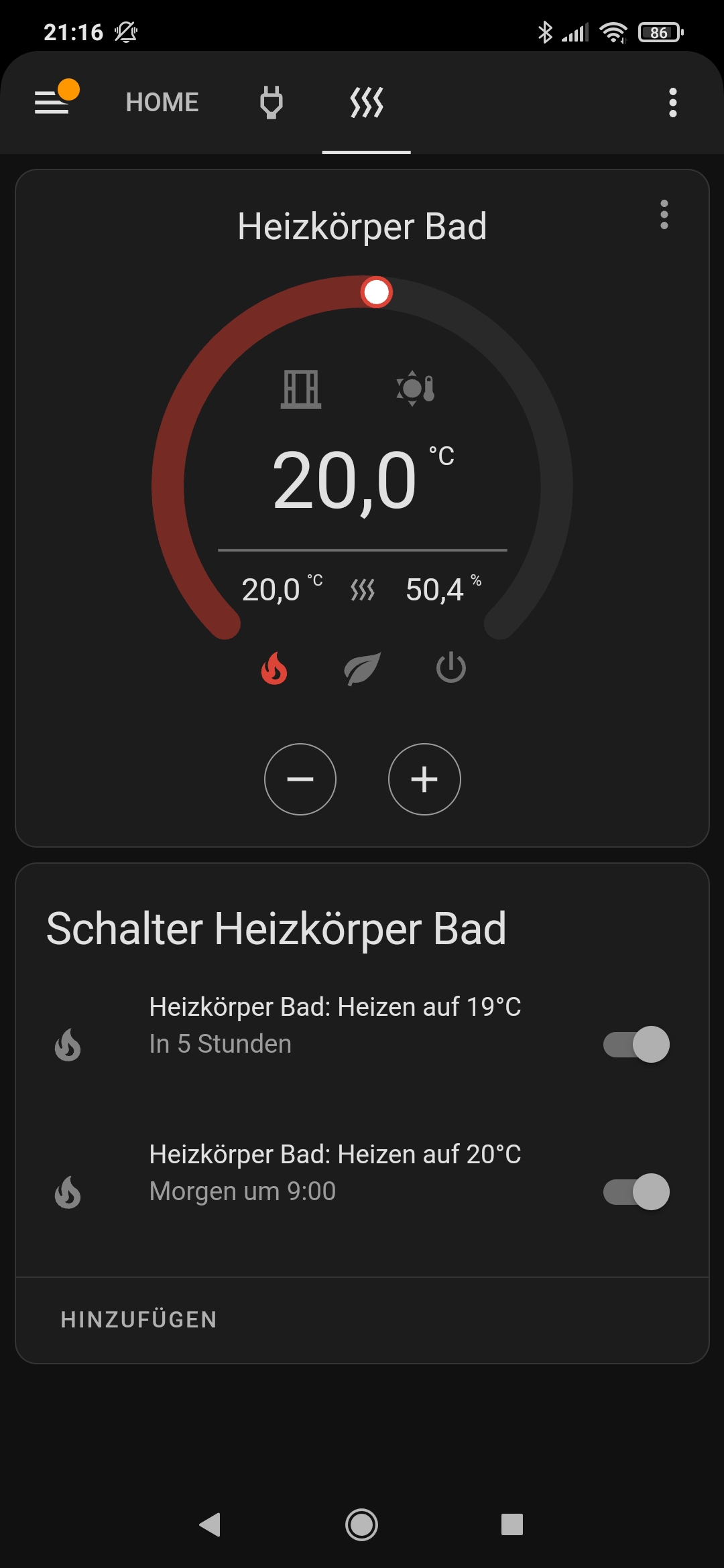Open Heizkörper Bad: Heizen auf 20°C entry
Screen dimensions: 724x1568
click(335, 1172)
